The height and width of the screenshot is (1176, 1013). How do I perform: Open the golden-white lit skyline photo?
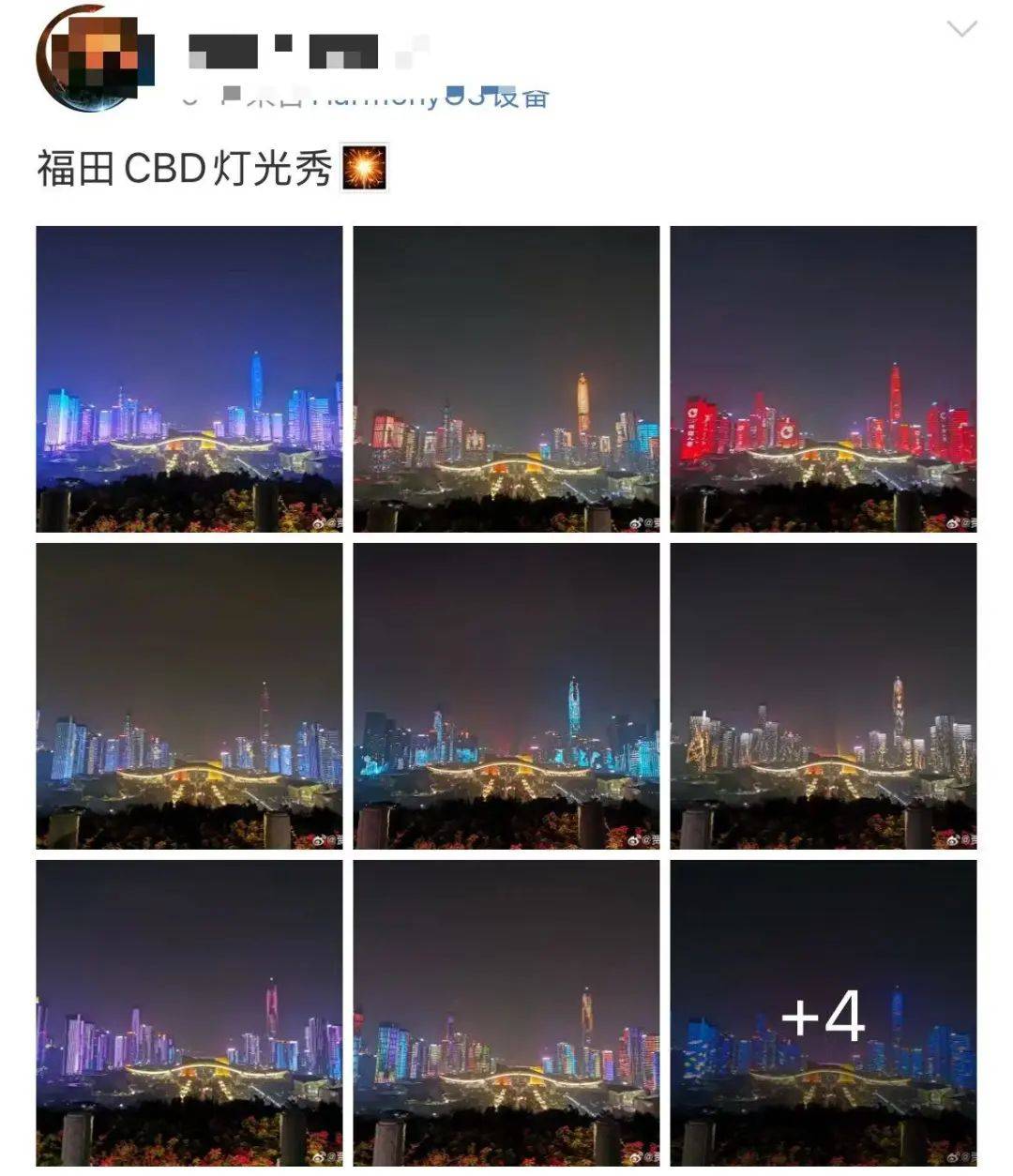(823, 696)
